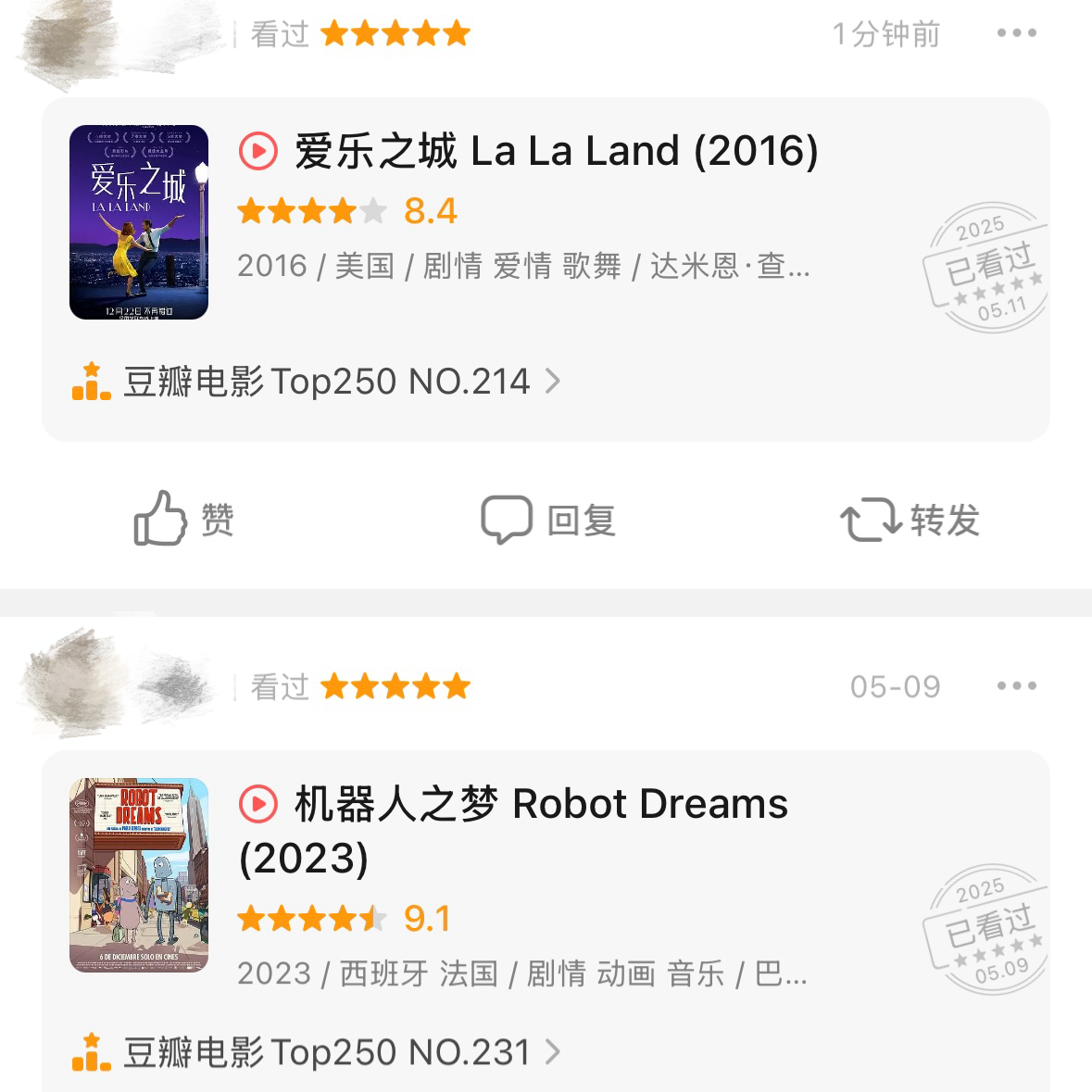Reply to the La La Land post
This screenshot has height=1092, width=1092.
[548, 519]
